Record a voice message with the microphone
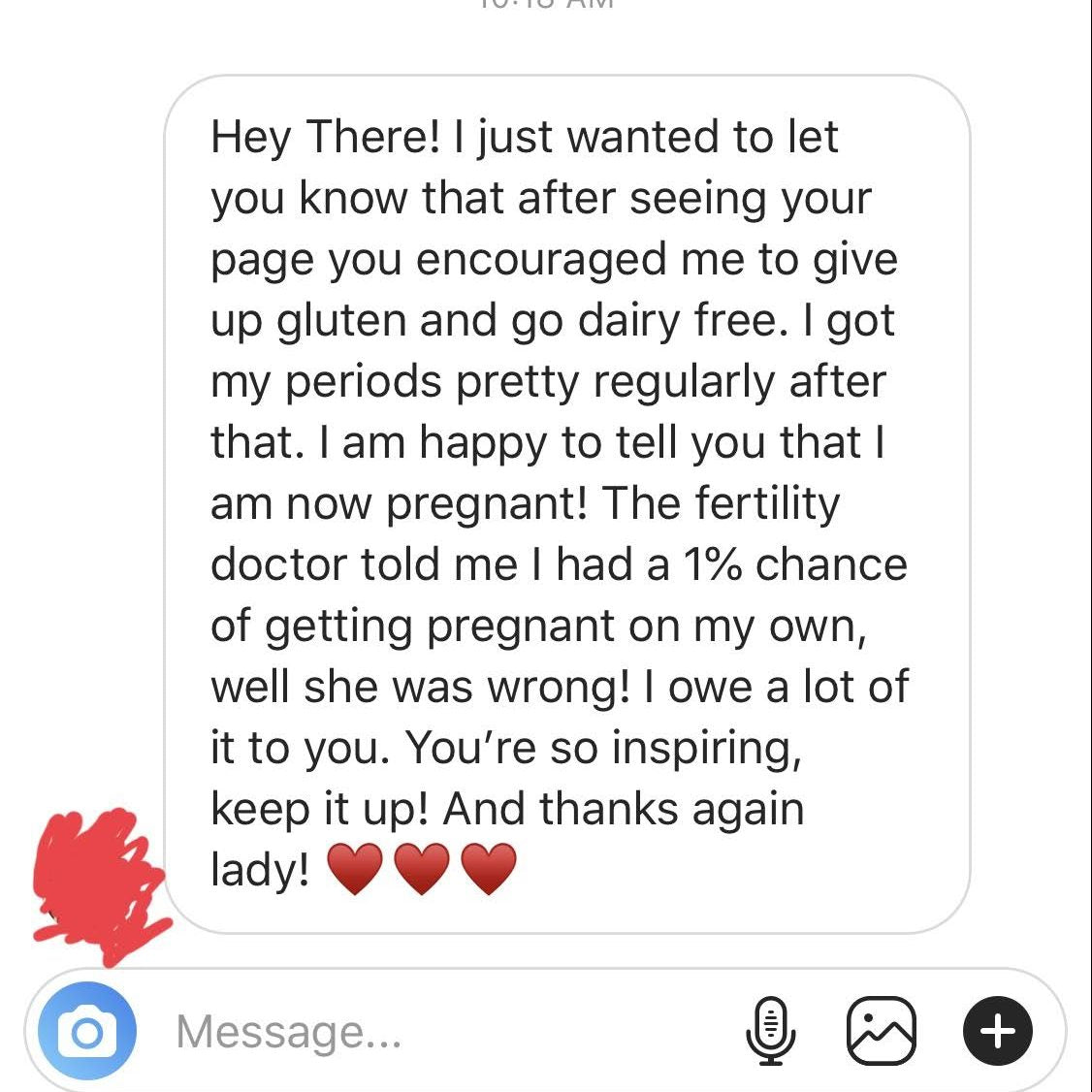1092x1092 pixels. pos(771,1032)
